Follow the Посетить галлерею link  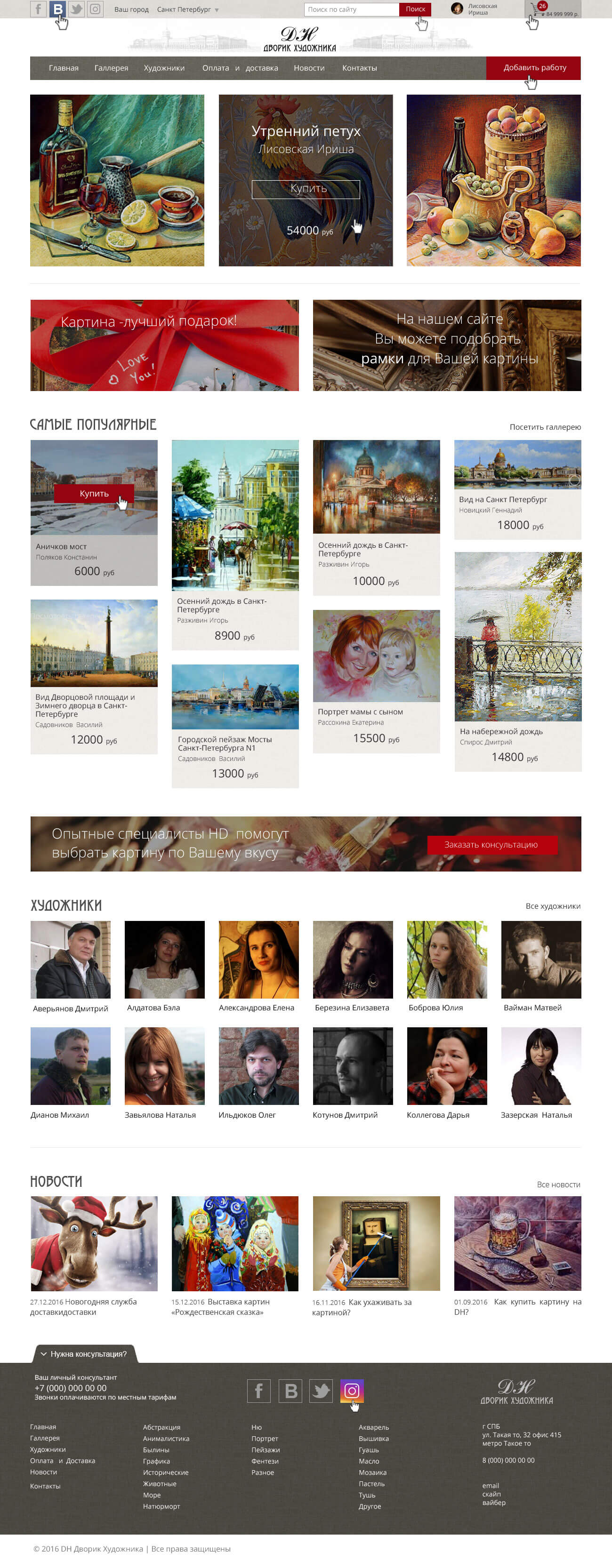[x=544, y=427]
